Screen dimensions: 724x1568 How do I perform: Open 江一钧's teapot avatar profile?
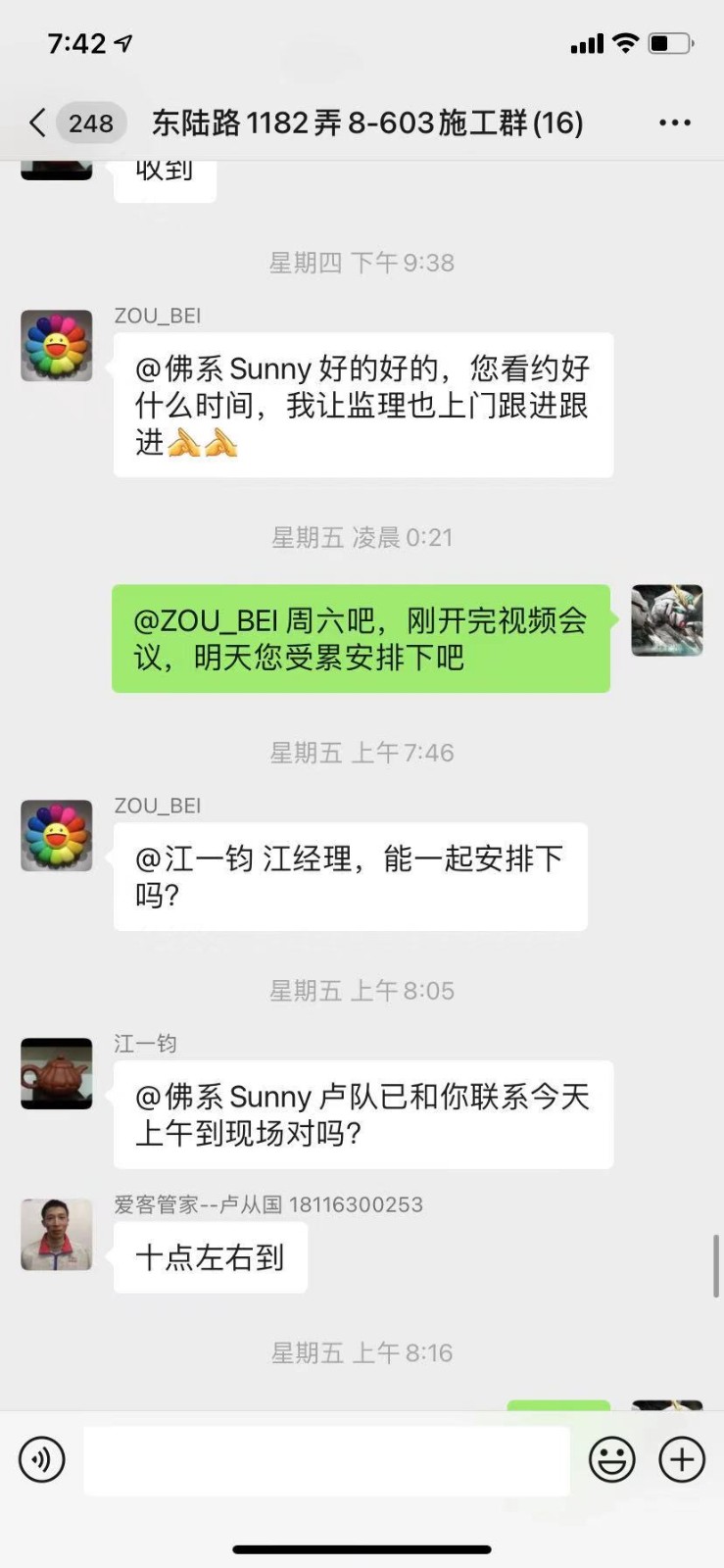pyautogui.click(x=57, y=1073)
